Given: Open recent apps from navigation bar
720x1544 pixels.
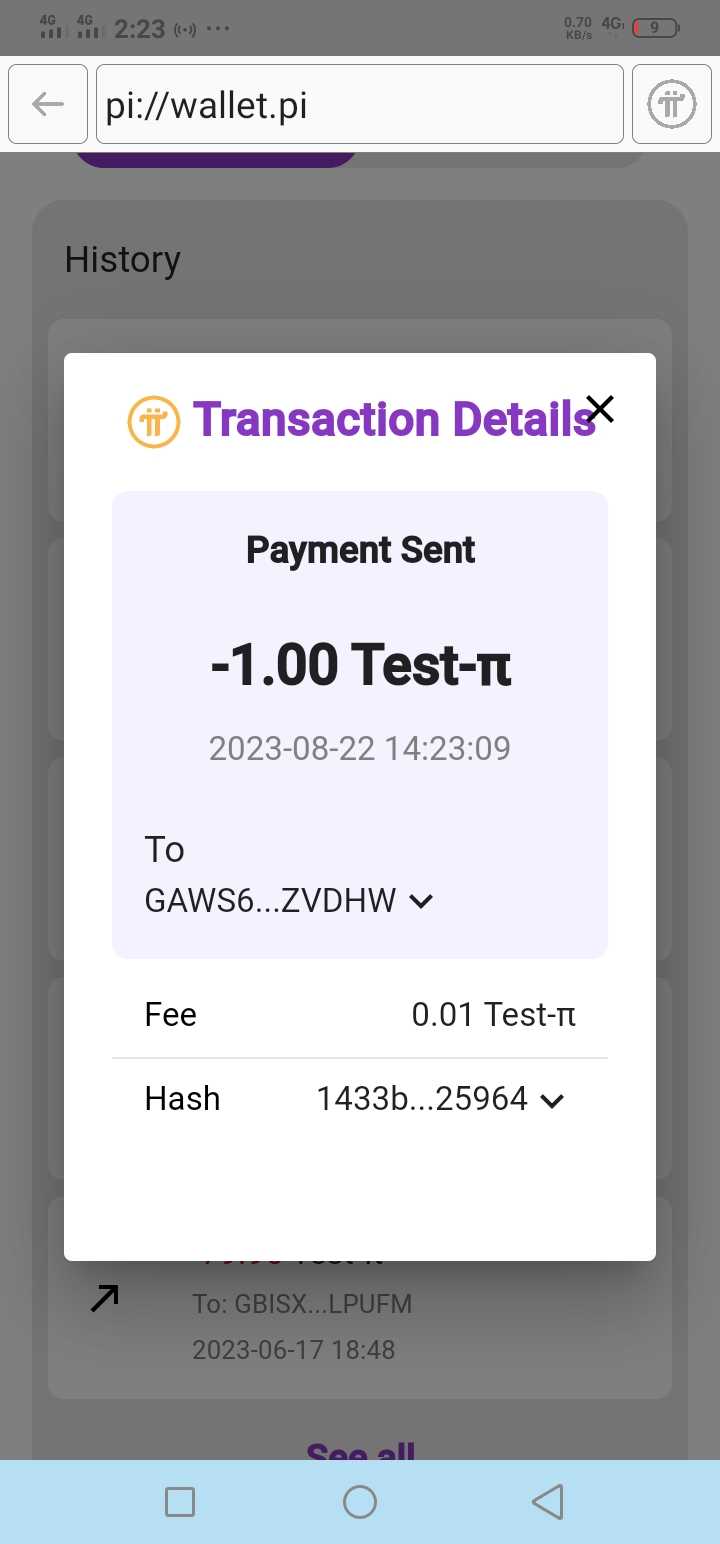Looking at the screenshot, I should pyautogui.click(x=180, y=1501).
